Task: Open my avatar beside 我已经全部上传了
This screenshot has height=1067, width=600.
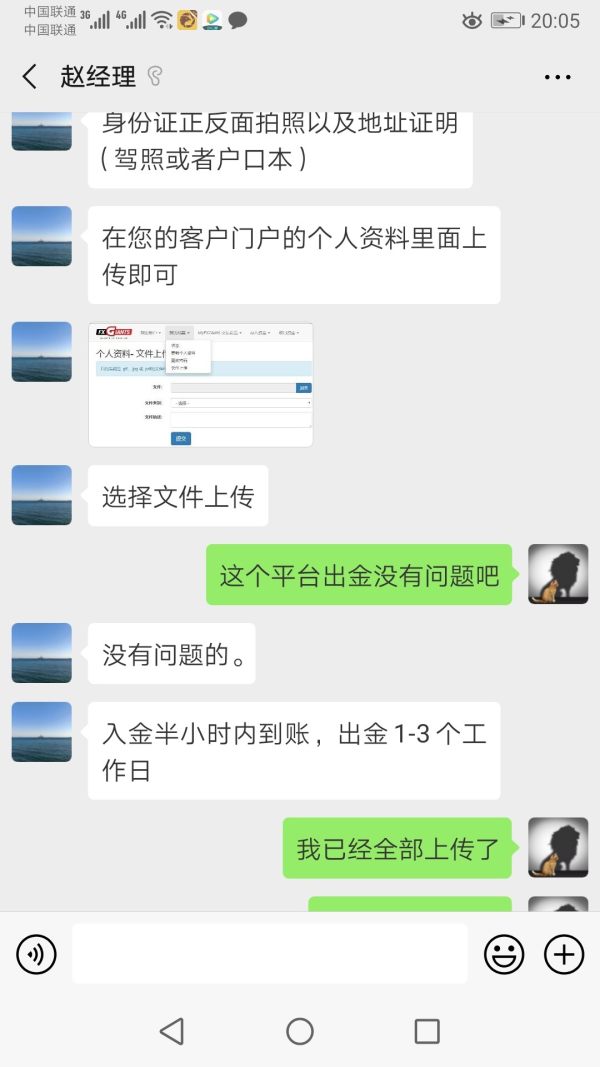Action: coord(557,847)
